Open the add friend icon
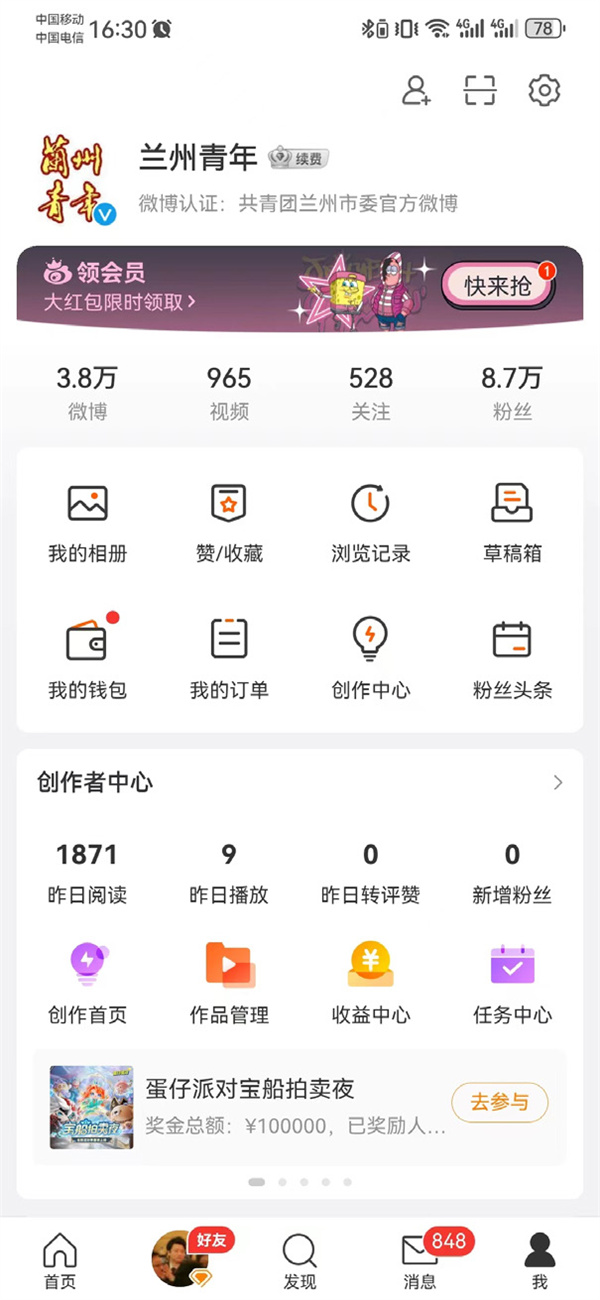 (416, 91)
